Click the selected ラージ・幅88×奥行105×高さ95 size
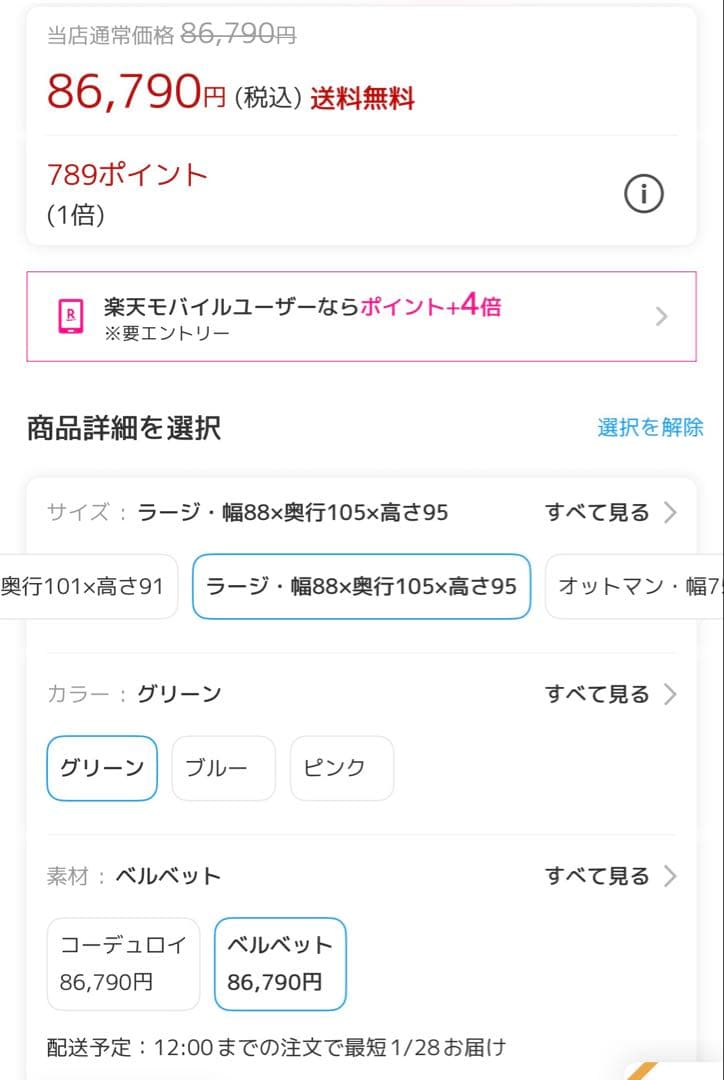The width and height of the screenshot is (724, 1080). point(364,587)
